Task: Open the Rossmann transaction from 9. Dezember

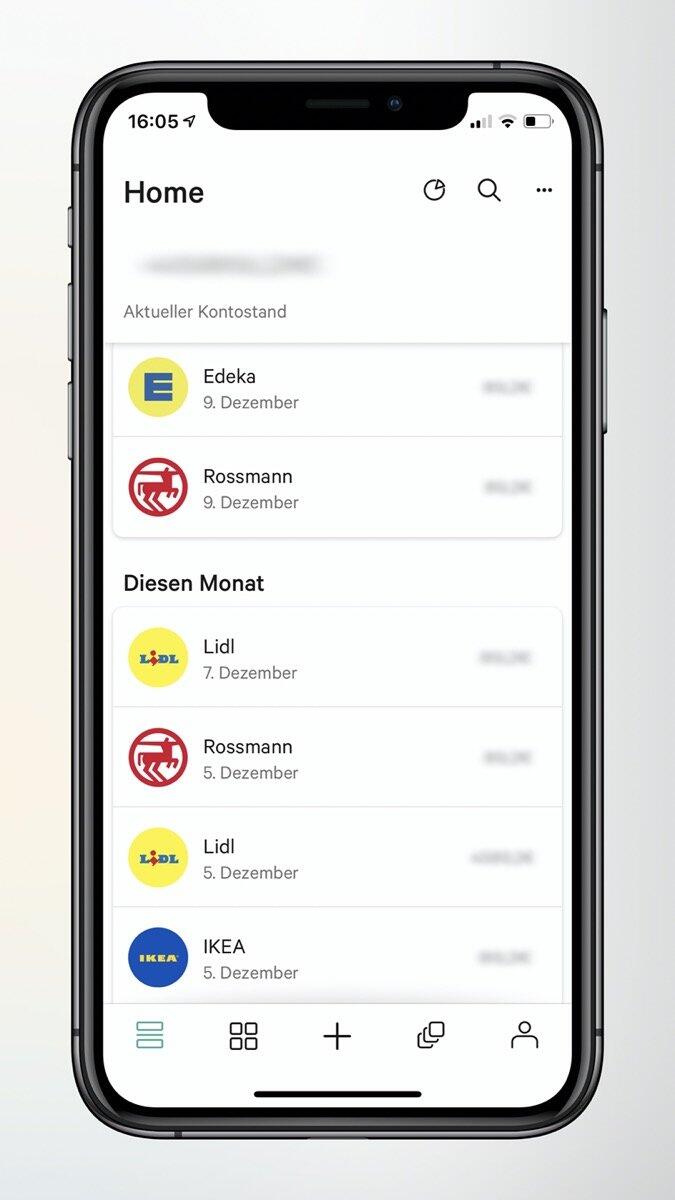Action: tap(337, 488)
